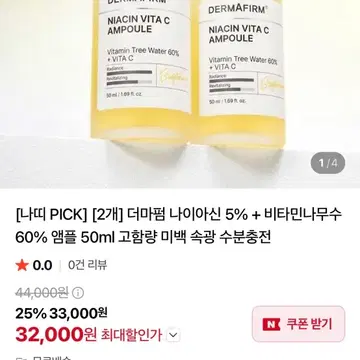Open the Dermafirm ampoule product image

click(180, 94)
